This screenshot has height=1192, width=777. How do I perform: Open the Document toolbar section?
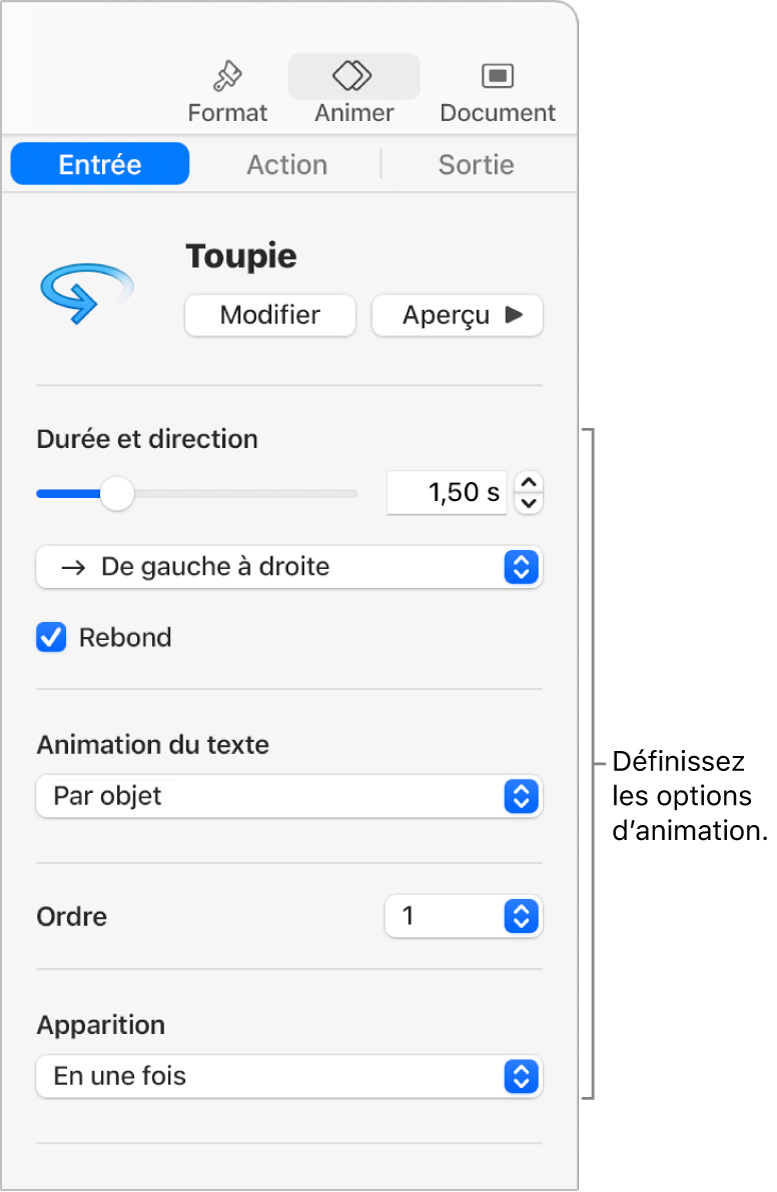point(497,91)
